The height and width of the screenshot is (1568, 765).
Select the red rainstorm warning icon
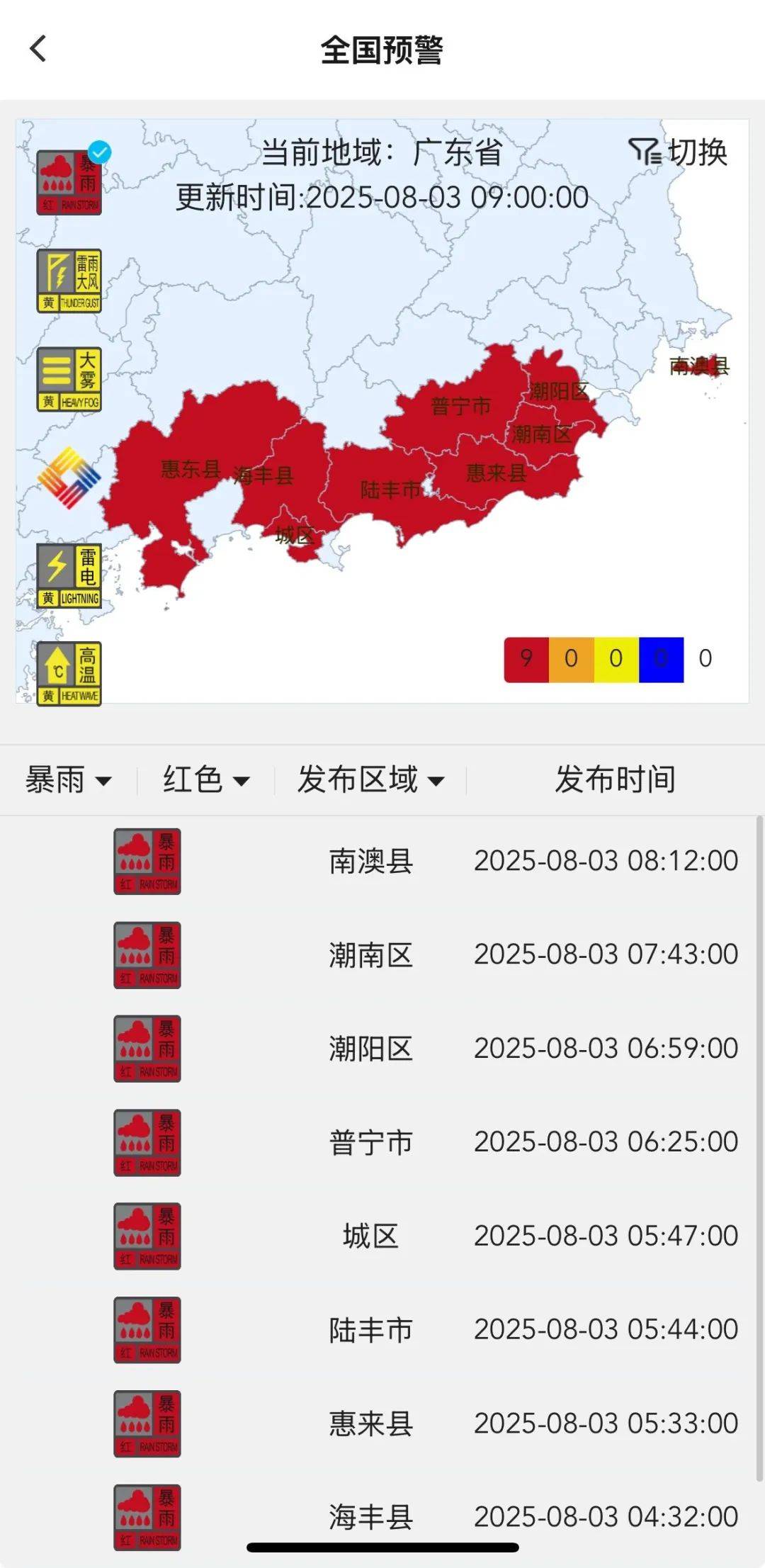69,181
